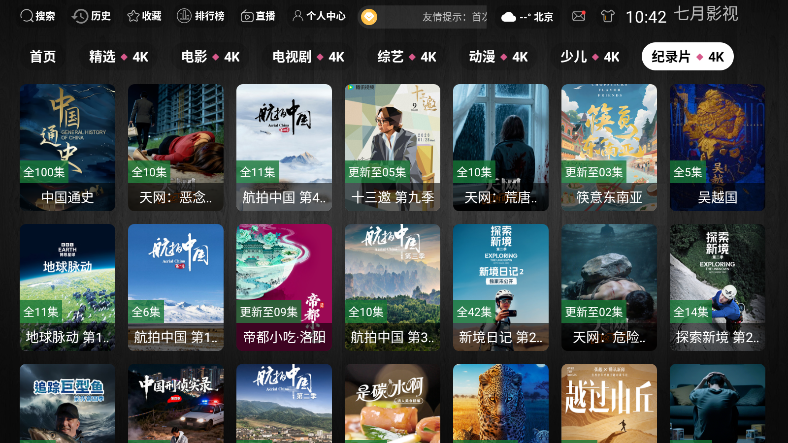Open 直播 live streaming

258,16
